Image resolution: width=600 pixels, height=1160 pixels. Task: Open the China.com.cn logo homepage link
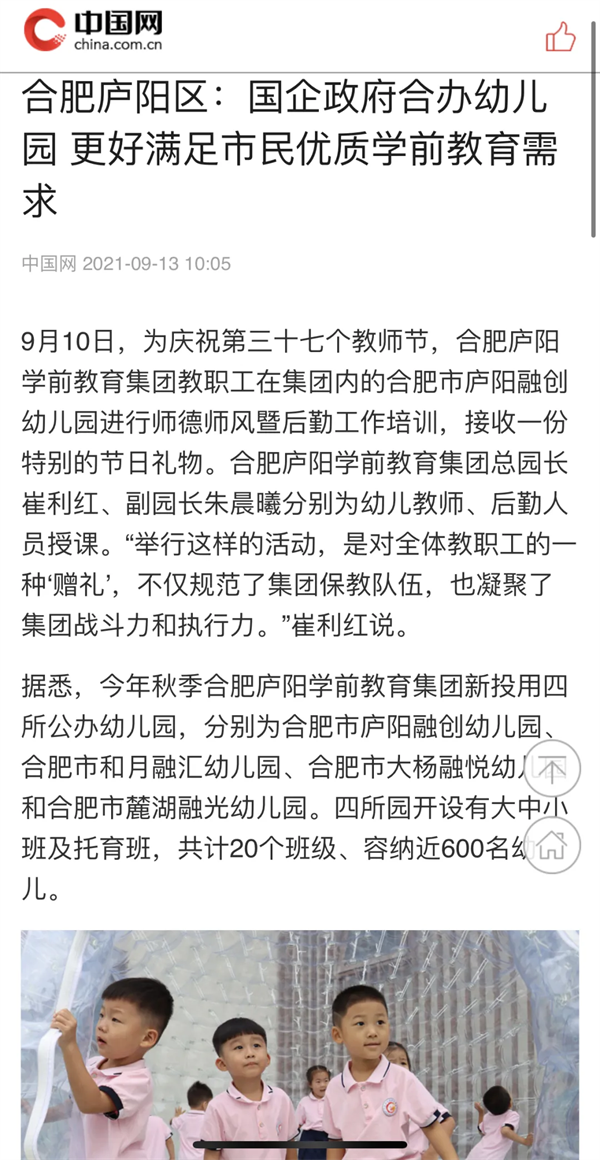point(93,32)
